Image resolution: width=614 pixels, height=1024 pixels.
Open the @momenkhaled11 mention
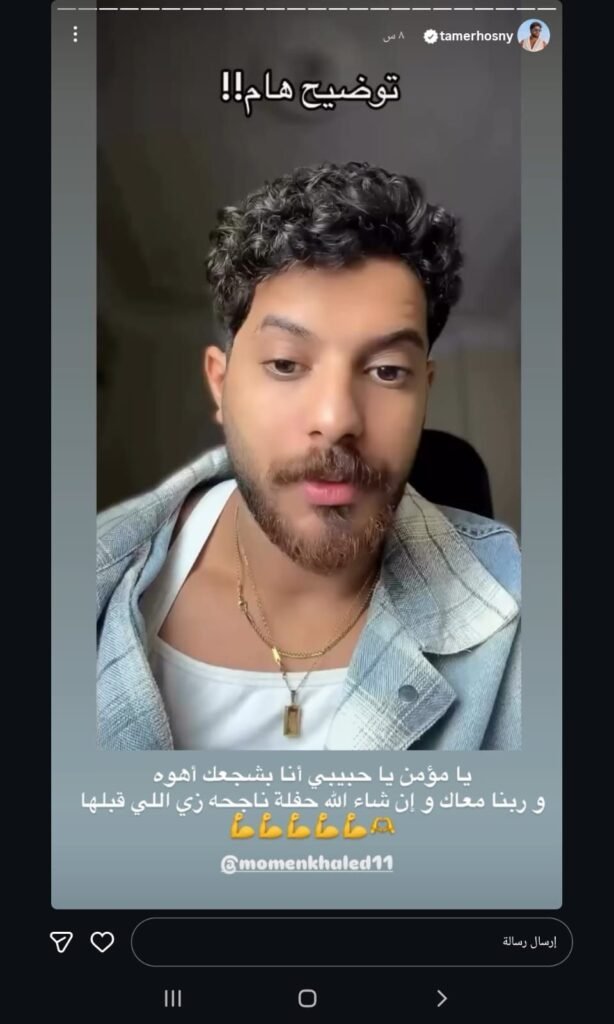click(307, 863)
